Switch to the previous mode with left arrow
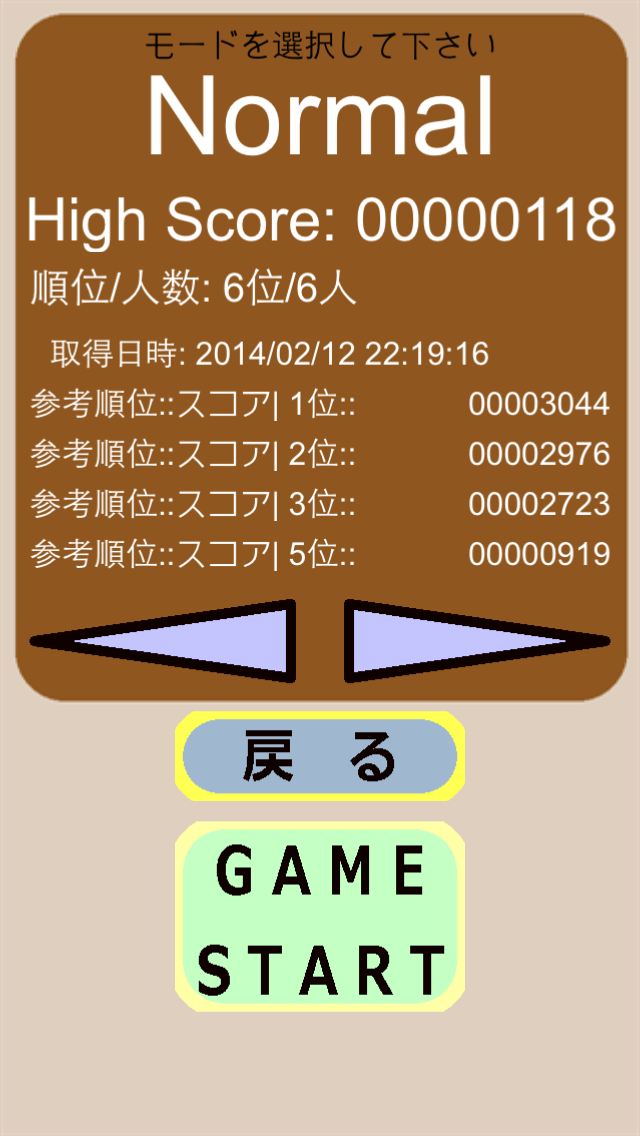This screenshot has height=1136, width=640. [200, 640]
